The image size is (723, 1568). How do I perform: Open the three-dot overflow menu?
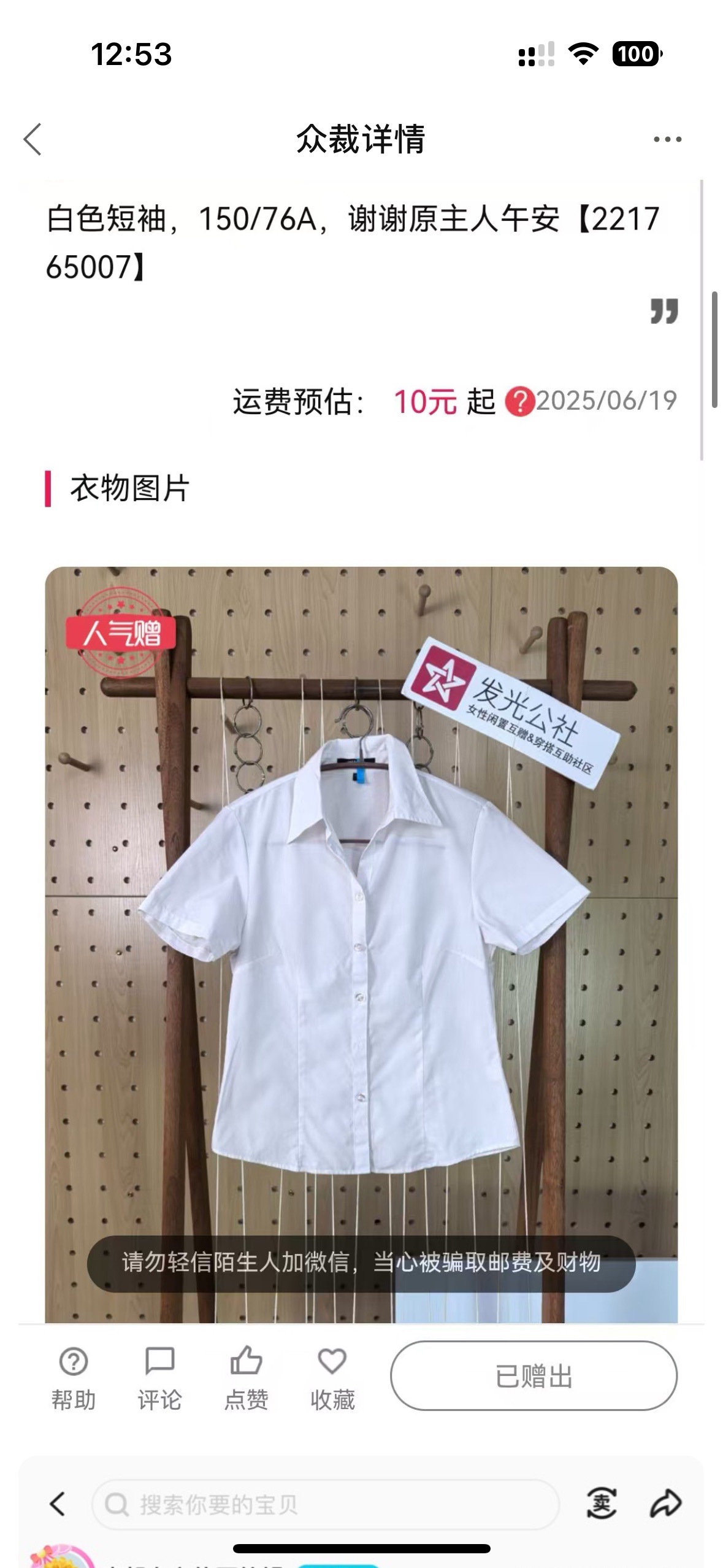[667, 140]
